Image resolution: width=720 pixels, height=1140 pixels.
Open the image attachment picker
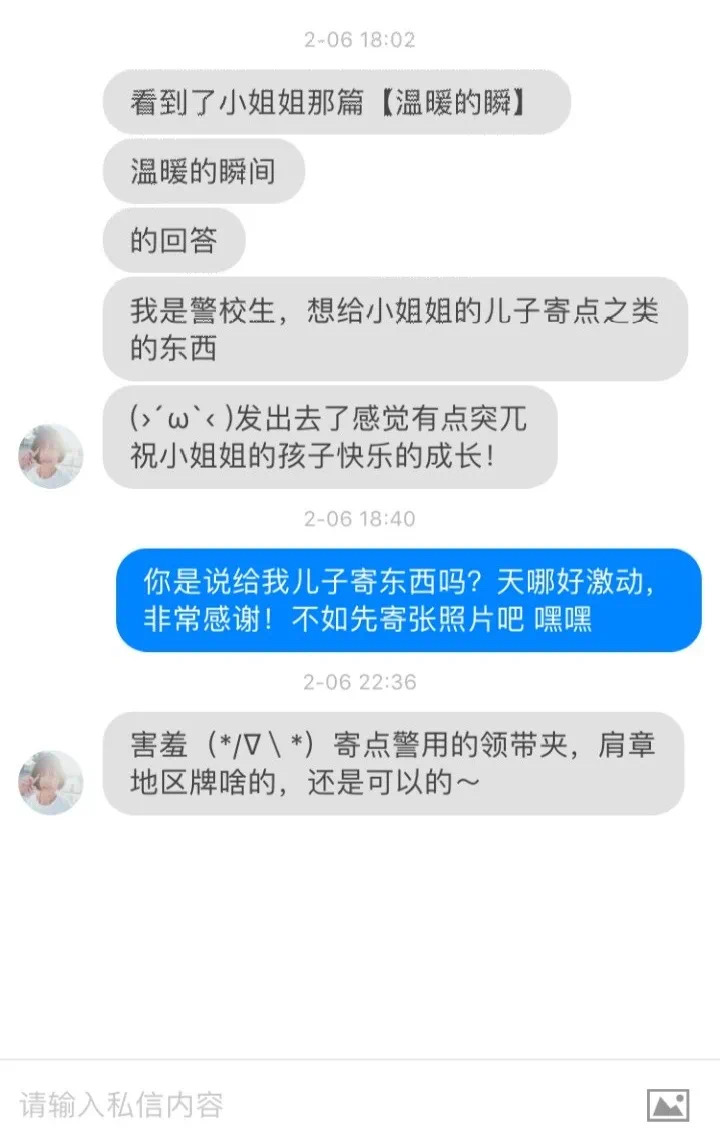tap(668, 1104)
